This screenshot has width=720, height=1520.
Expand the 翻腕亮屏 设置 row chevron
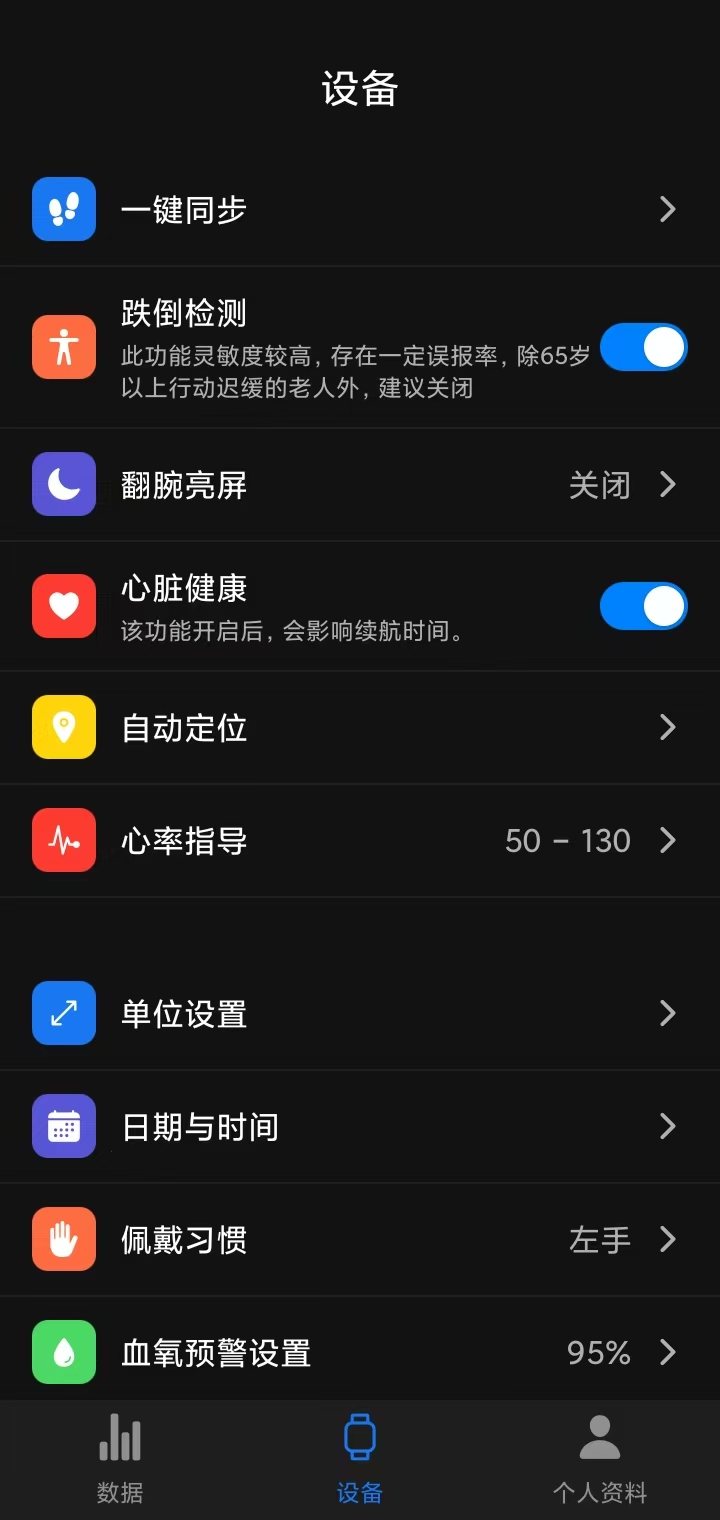point(667,484)
